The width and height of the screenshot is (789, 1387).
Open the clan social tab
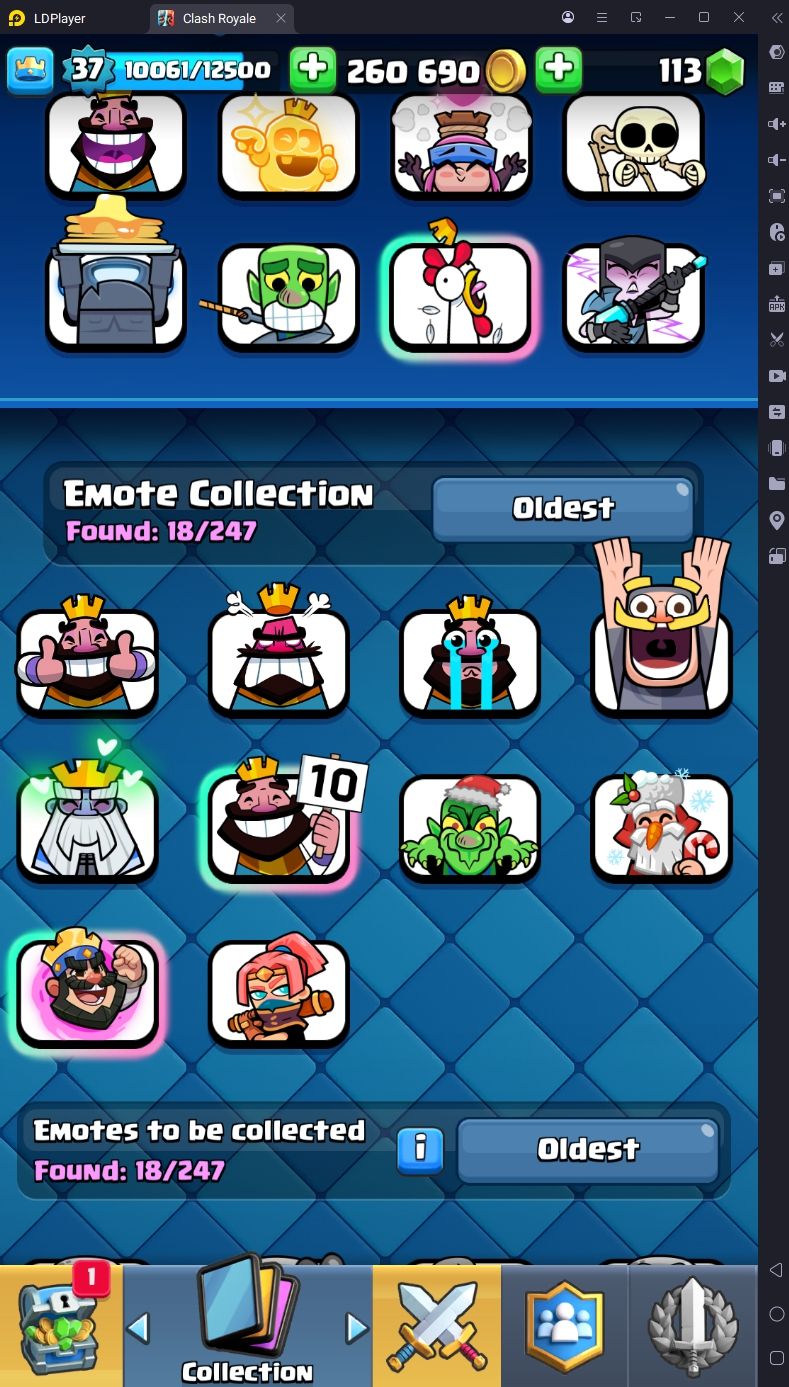point(565,1325)
